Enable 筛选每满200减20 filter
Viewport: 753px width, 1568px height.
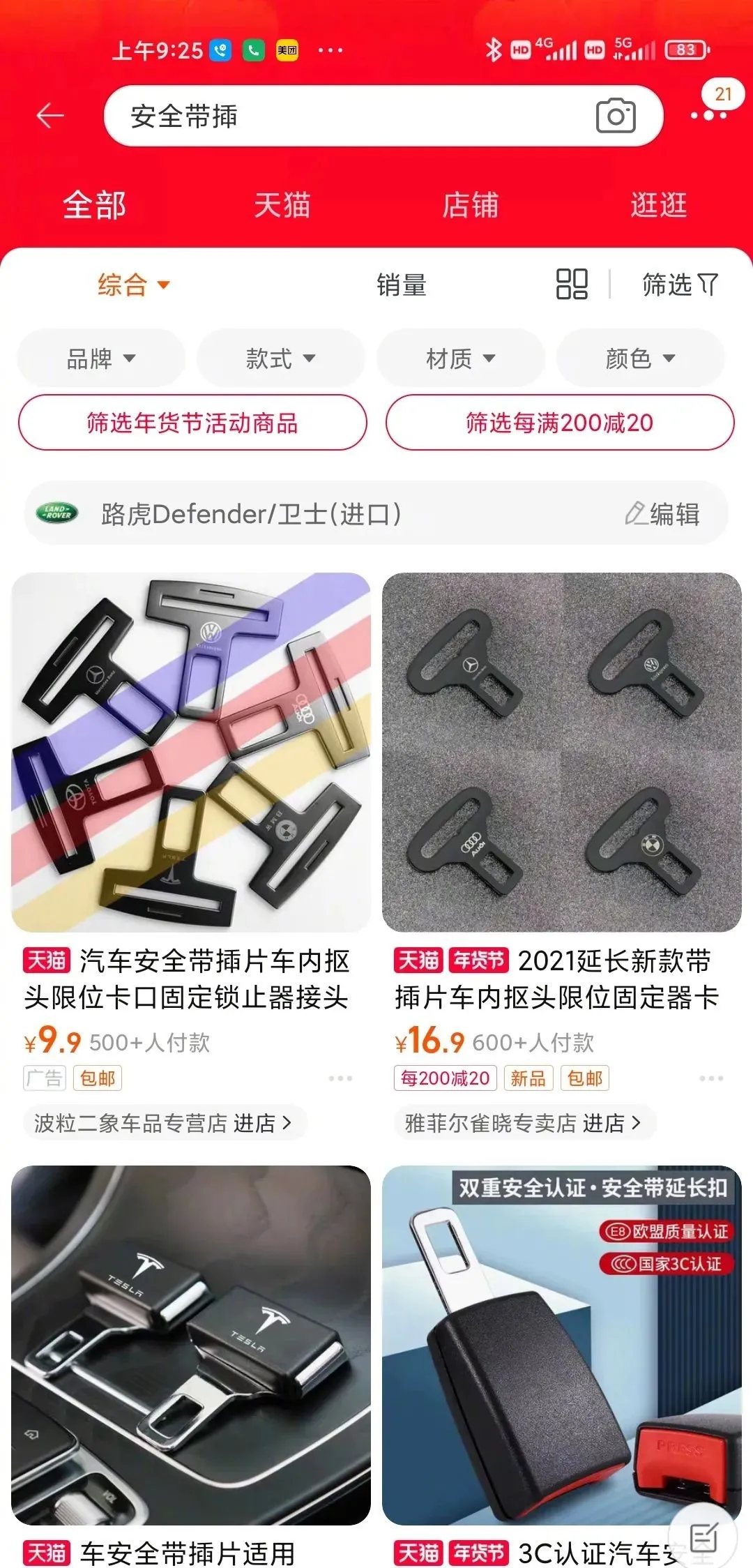click(559, 423)
